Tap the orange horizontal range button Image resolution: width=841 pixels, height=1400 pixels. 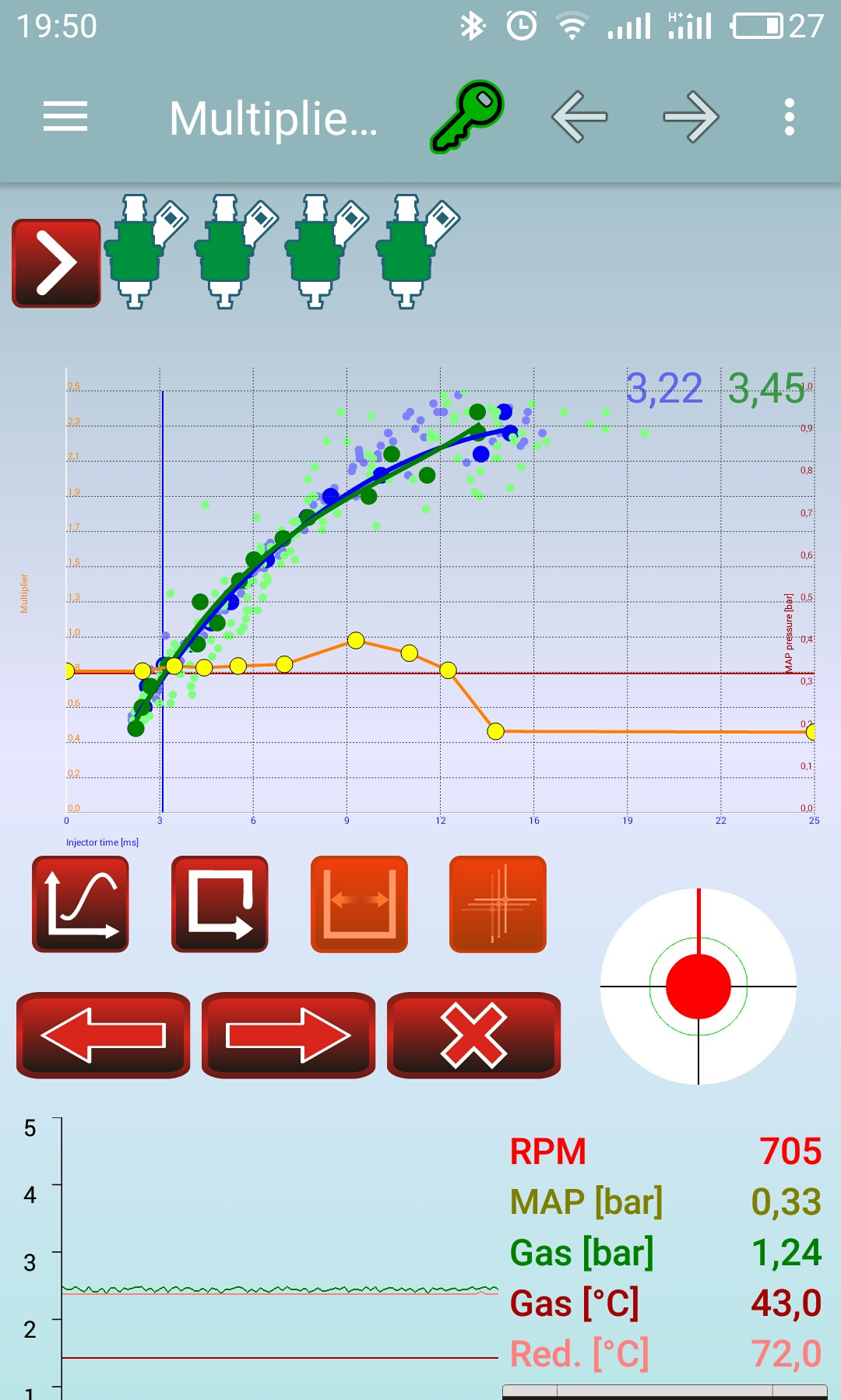pos(359,904)
